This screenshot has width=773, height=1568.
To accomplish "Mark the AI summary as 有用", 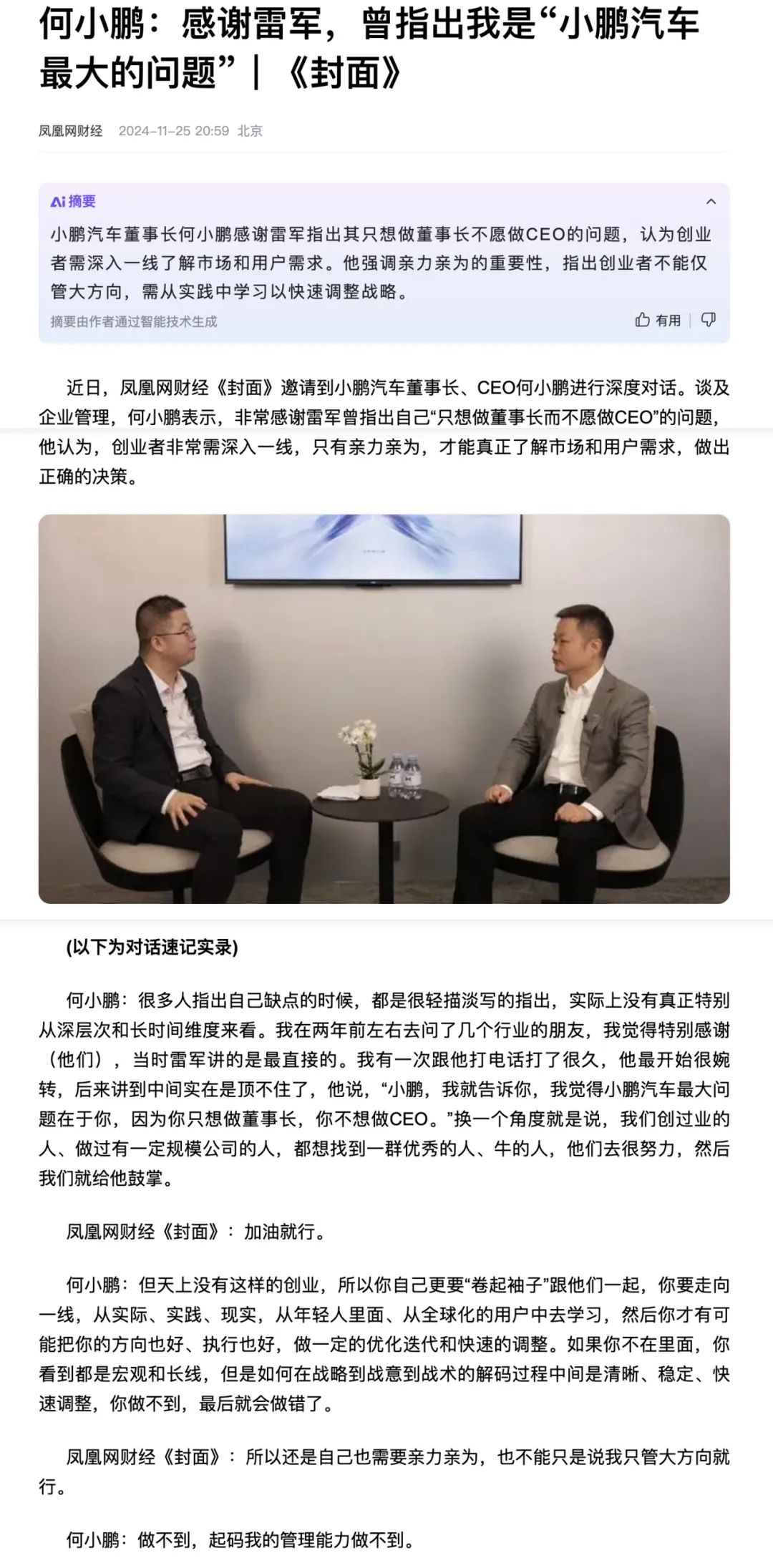I will pyautogui.click(x=658, y=320).
